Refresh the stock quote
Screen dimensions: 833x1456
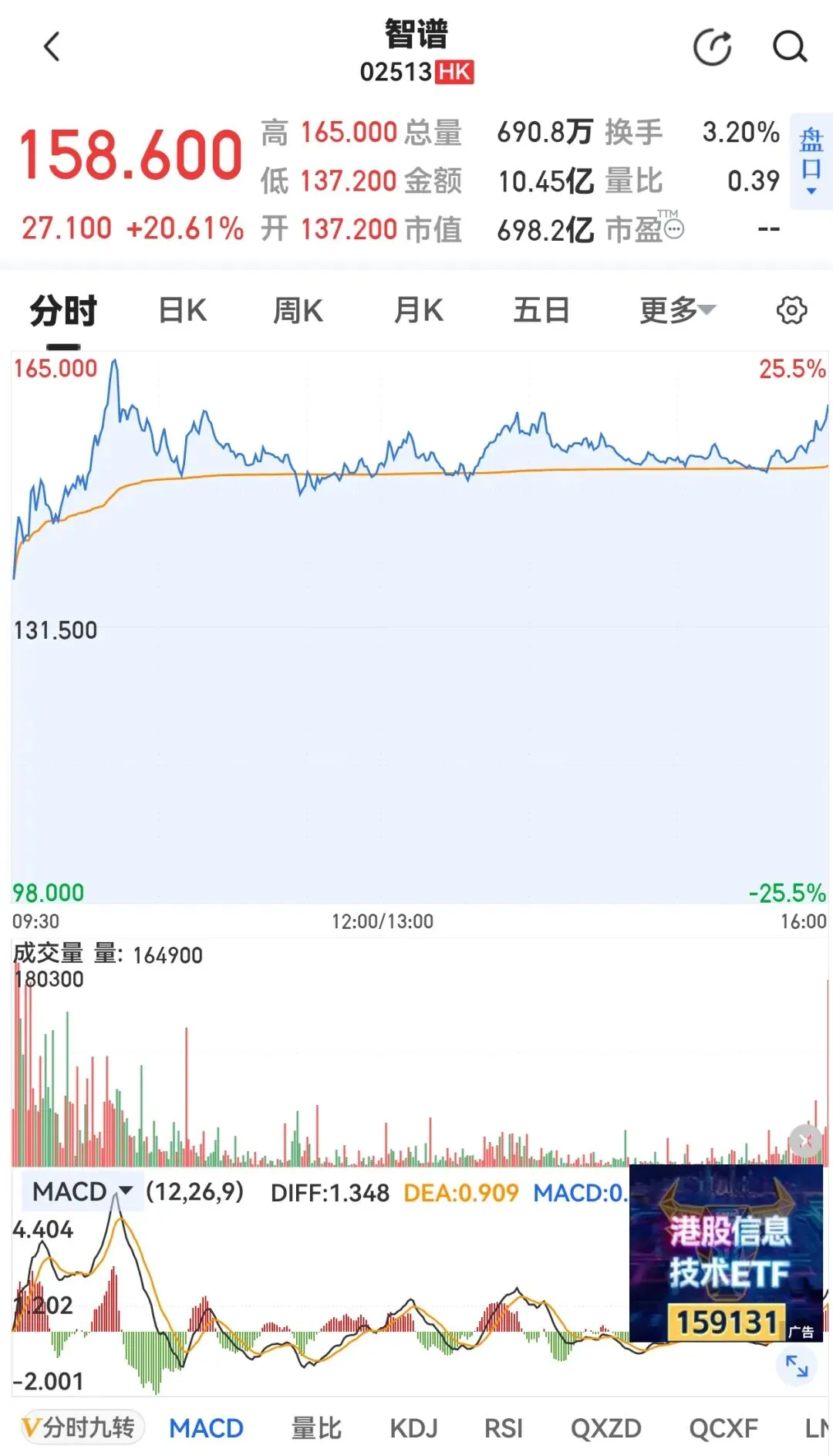tap(711, 47)
